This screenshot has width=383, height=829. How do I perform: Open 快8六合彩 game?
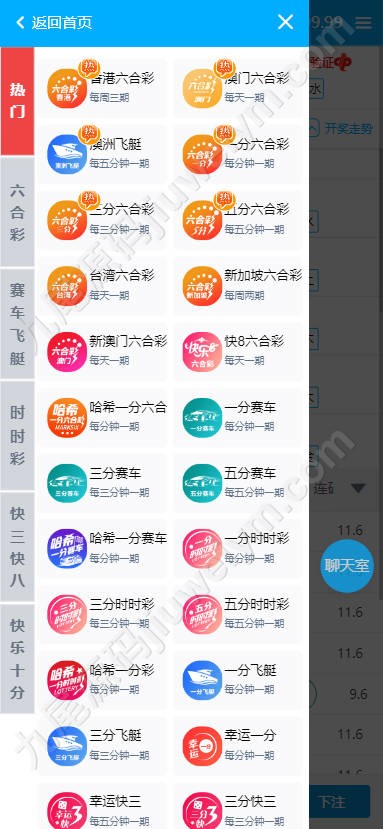click(x=239, y=351)
